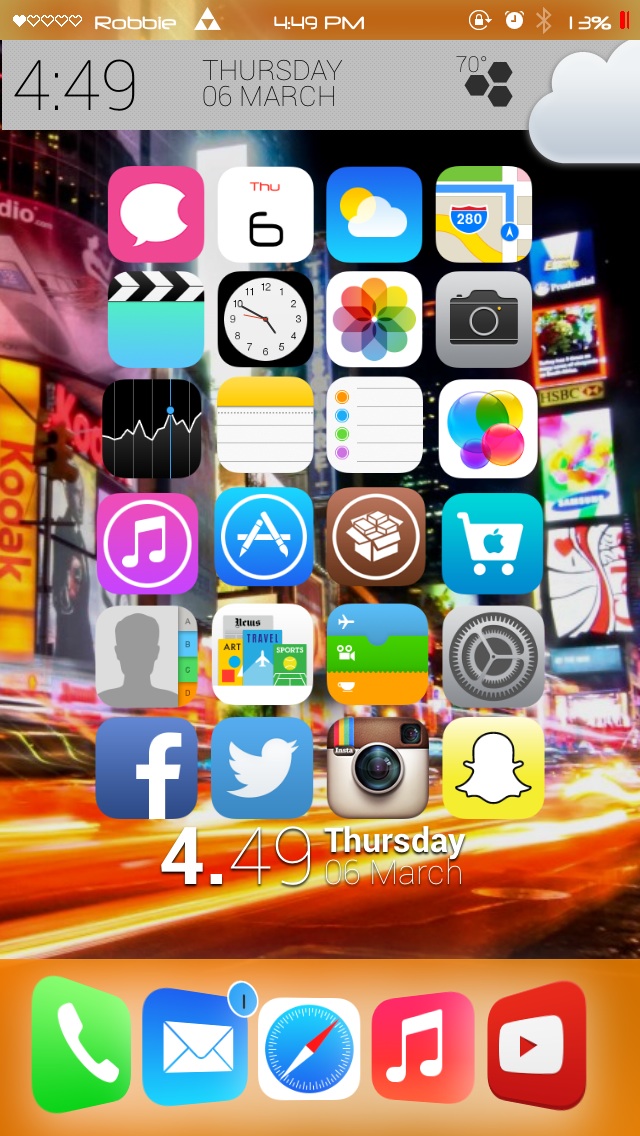Viewport: 640px width, 1136px height.
Task: Open YouTube in the dock
Action: click(x=538, y=1045)
